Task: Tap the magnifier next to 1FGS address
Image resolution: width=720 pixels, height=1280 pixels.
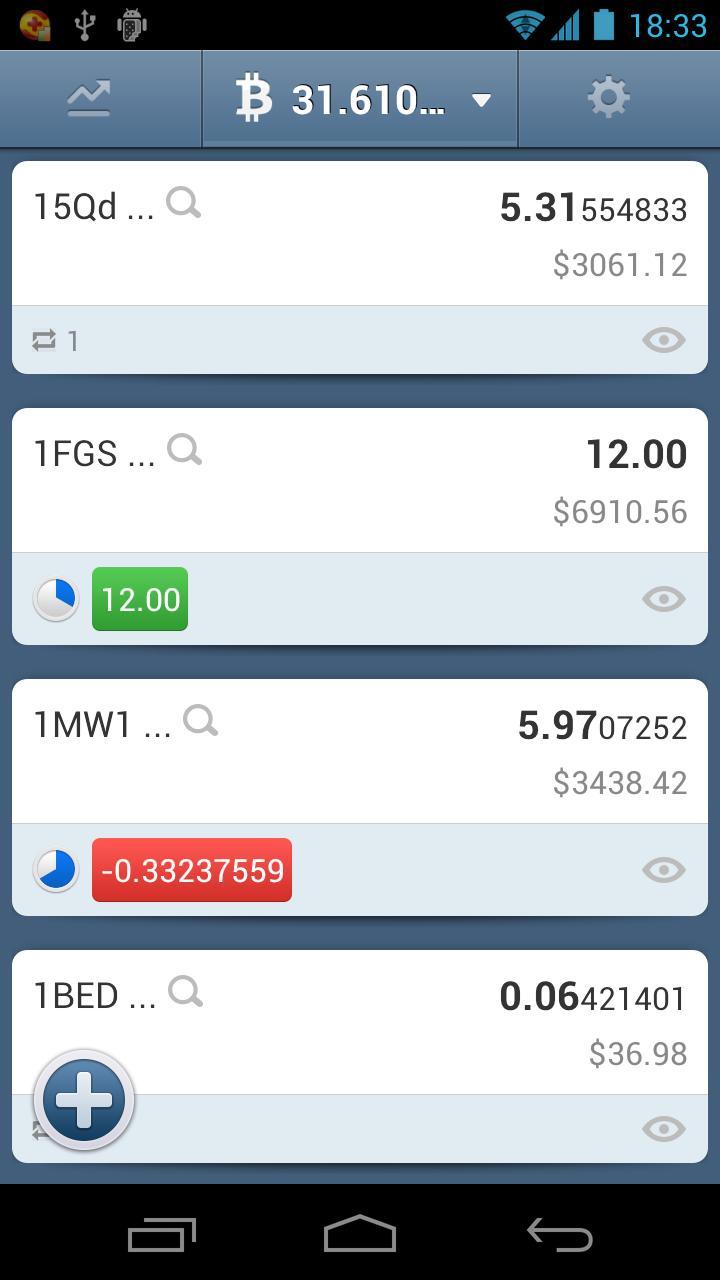Action: click(x=185, y=449)
